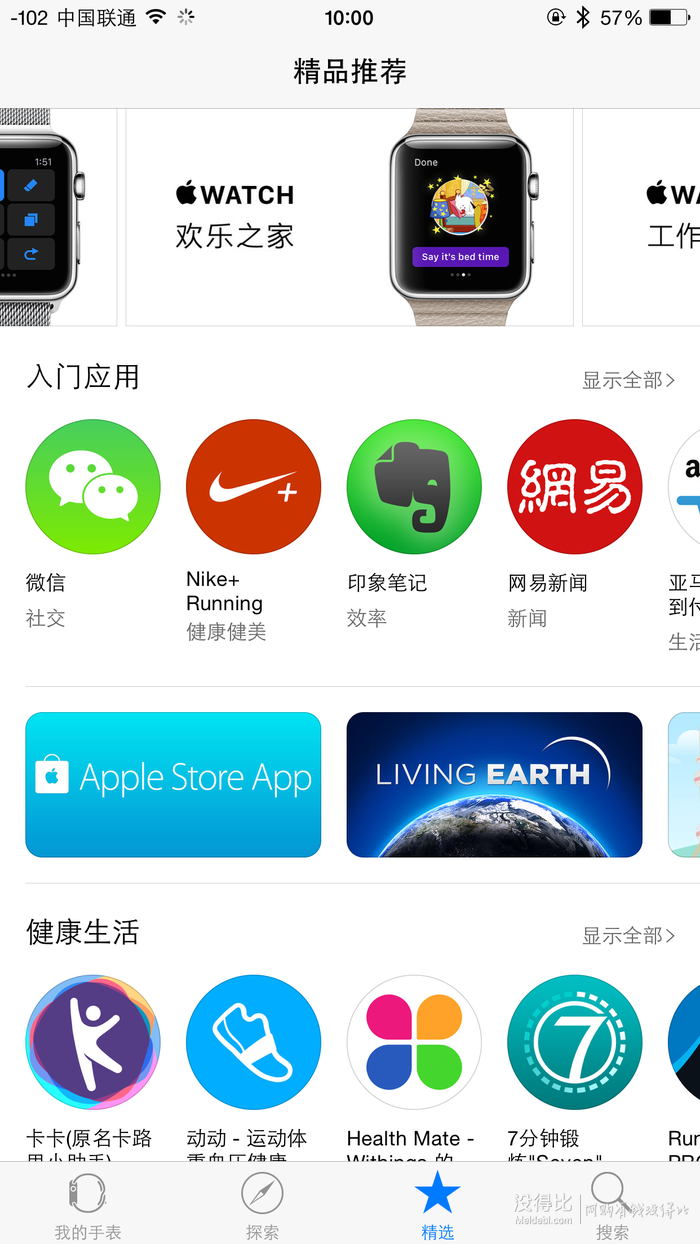
Task: Select the 精选 tab
Action: (437, 1205)
